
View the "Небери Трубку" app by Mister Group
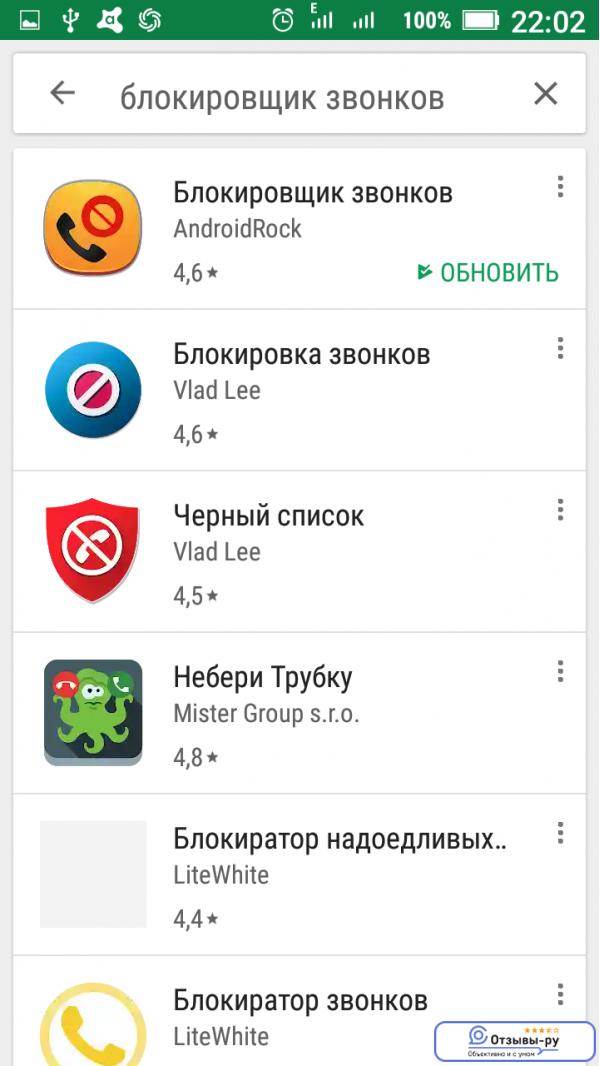pos(263,678)
